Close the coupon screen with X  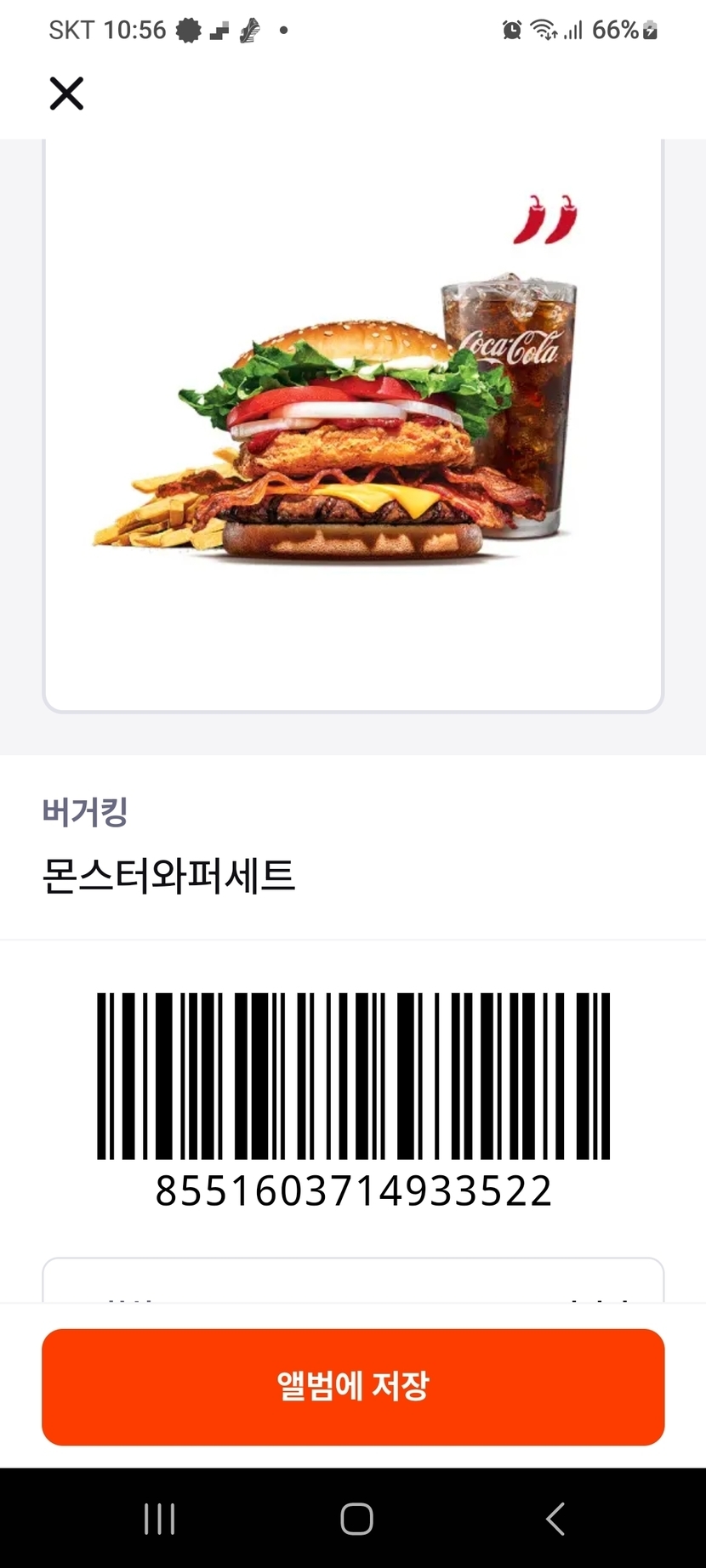tap(66, 94)
